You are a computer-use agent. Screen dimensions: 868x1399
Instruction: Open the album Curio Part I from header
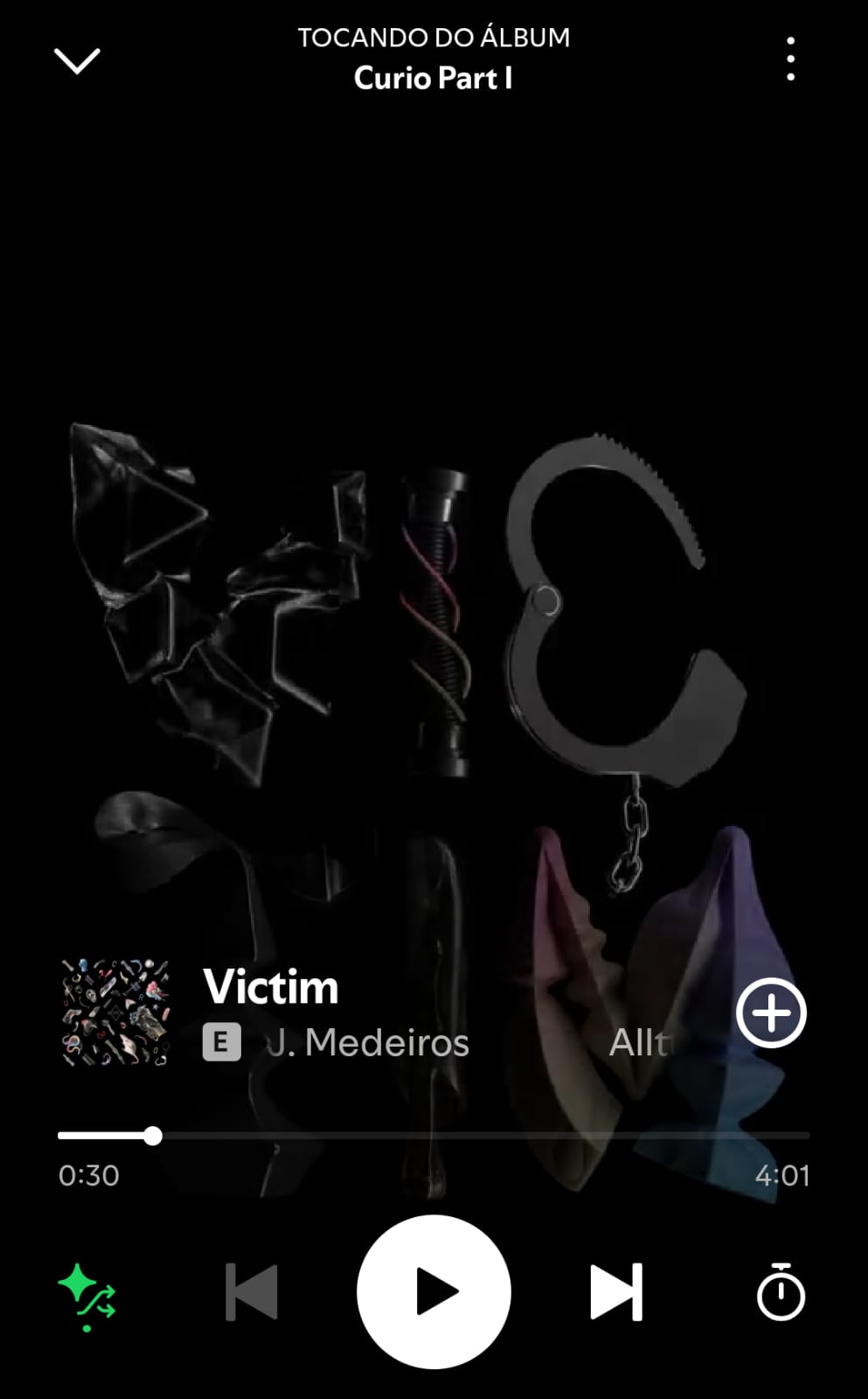pyautogui.click(x=434, y=78)
